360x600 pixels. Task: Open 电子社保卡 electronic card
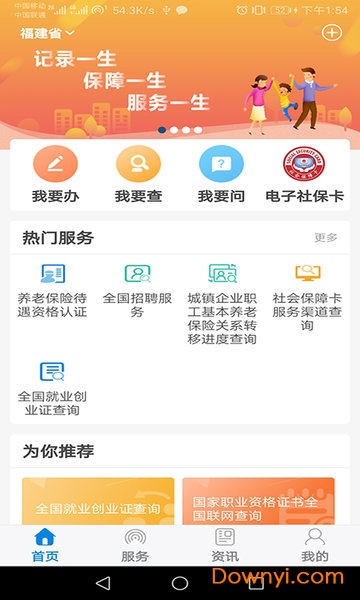[x=305, y=175]
